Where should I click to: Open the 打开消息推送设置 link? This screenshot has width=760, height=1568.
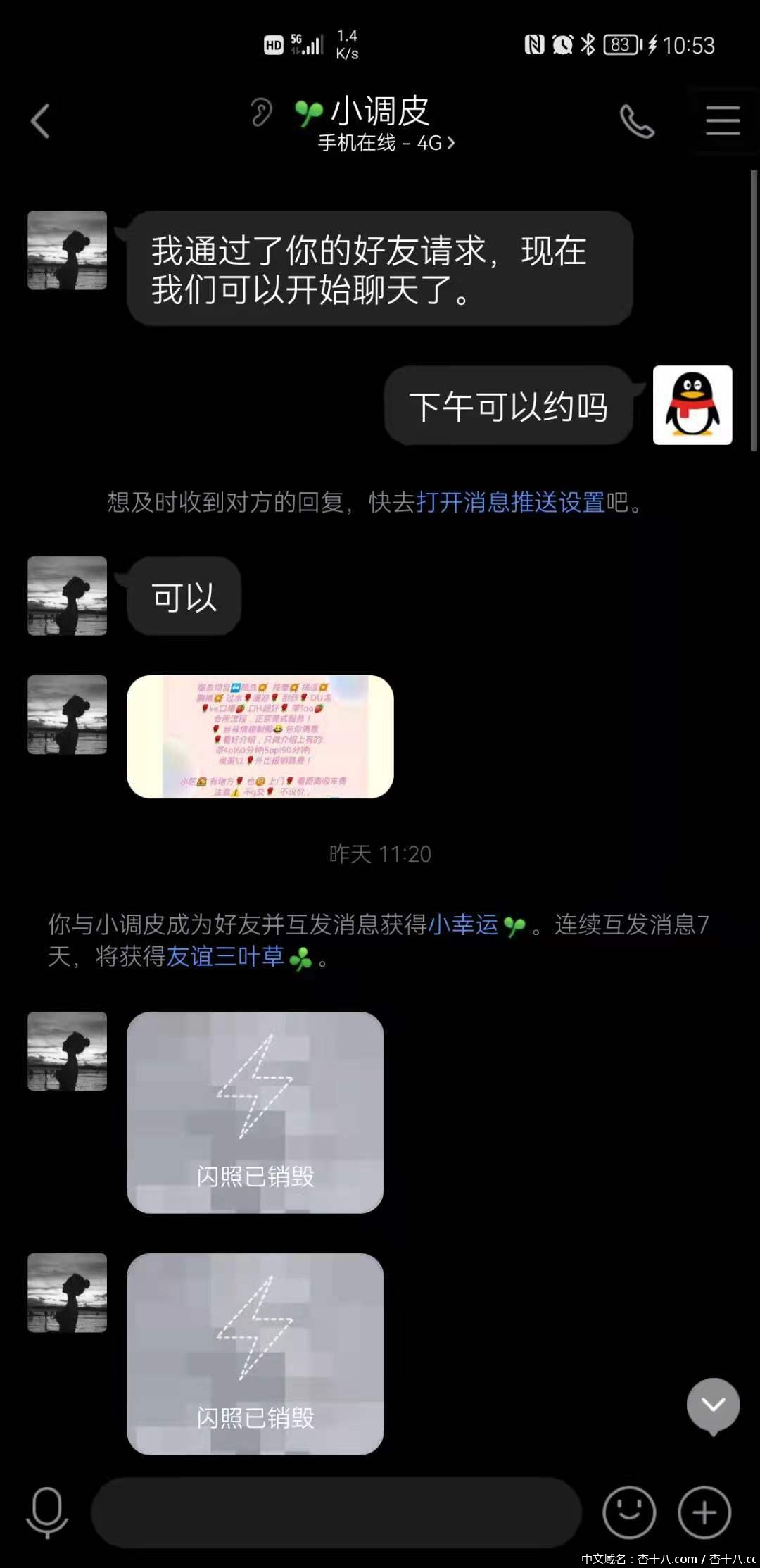coord(510,503)
